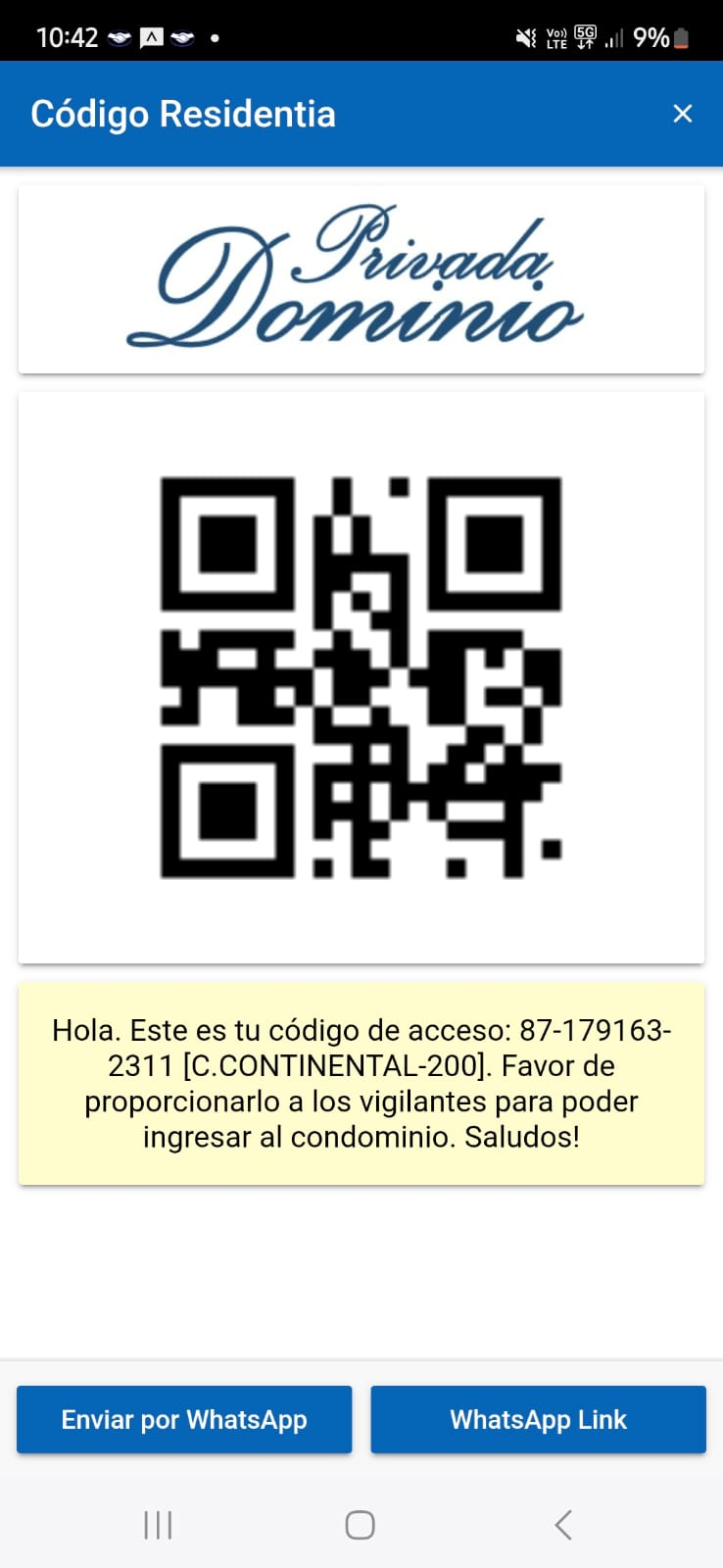Close the Código Residentia dialog

point(683,114)
